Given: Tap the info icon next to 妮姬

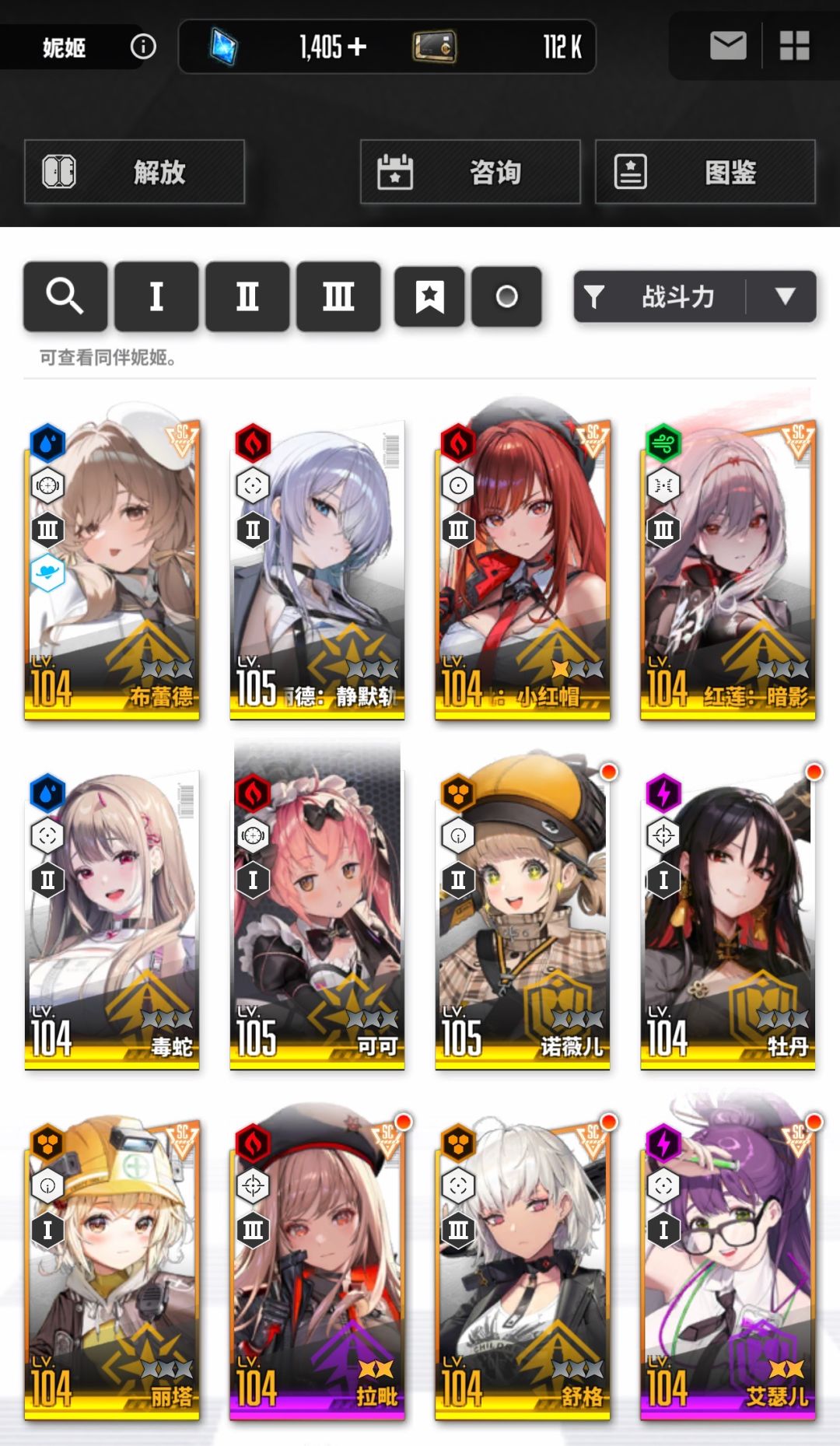Looking at the screenshot, I should click(x=143, y=47).
